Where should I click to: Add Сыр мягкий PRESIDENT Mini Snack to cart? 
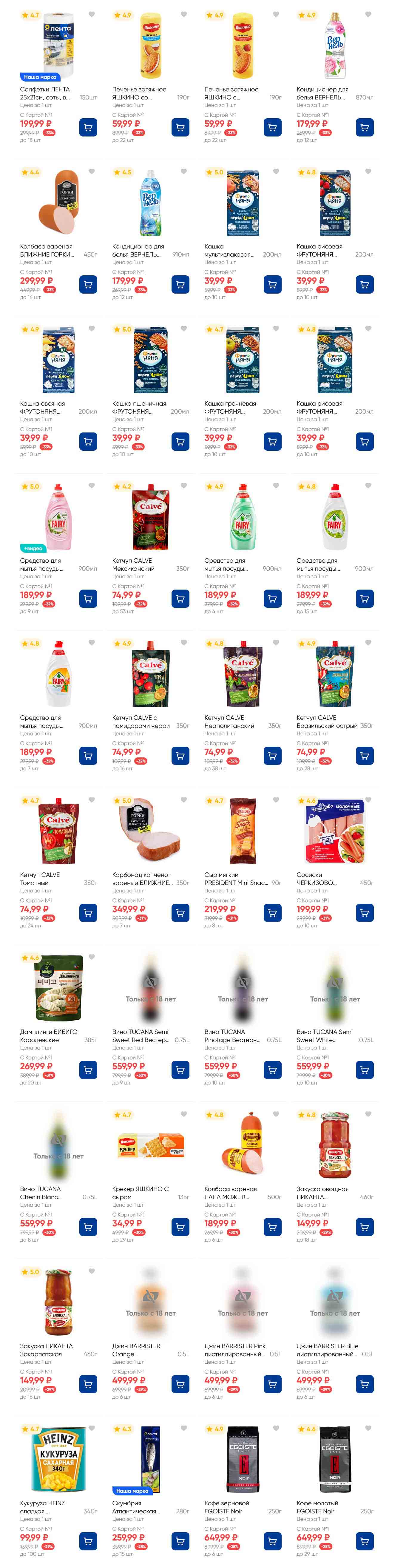point(272,912)
